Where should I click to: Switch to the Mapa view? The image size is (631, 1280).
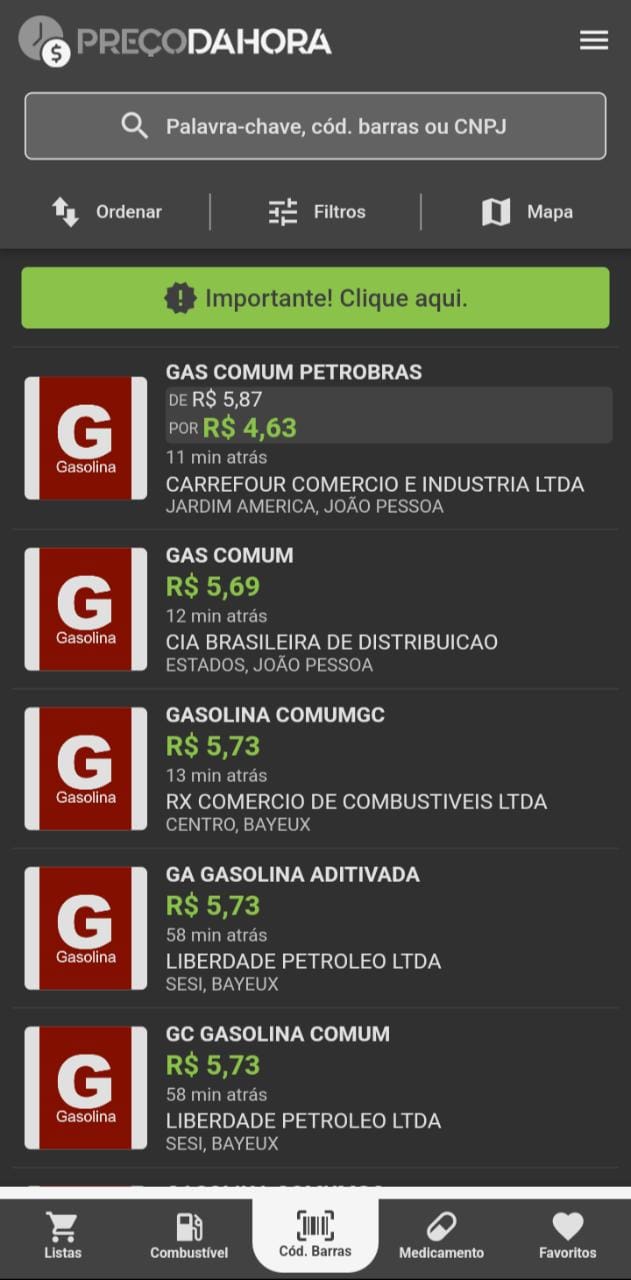coord(526,212)
